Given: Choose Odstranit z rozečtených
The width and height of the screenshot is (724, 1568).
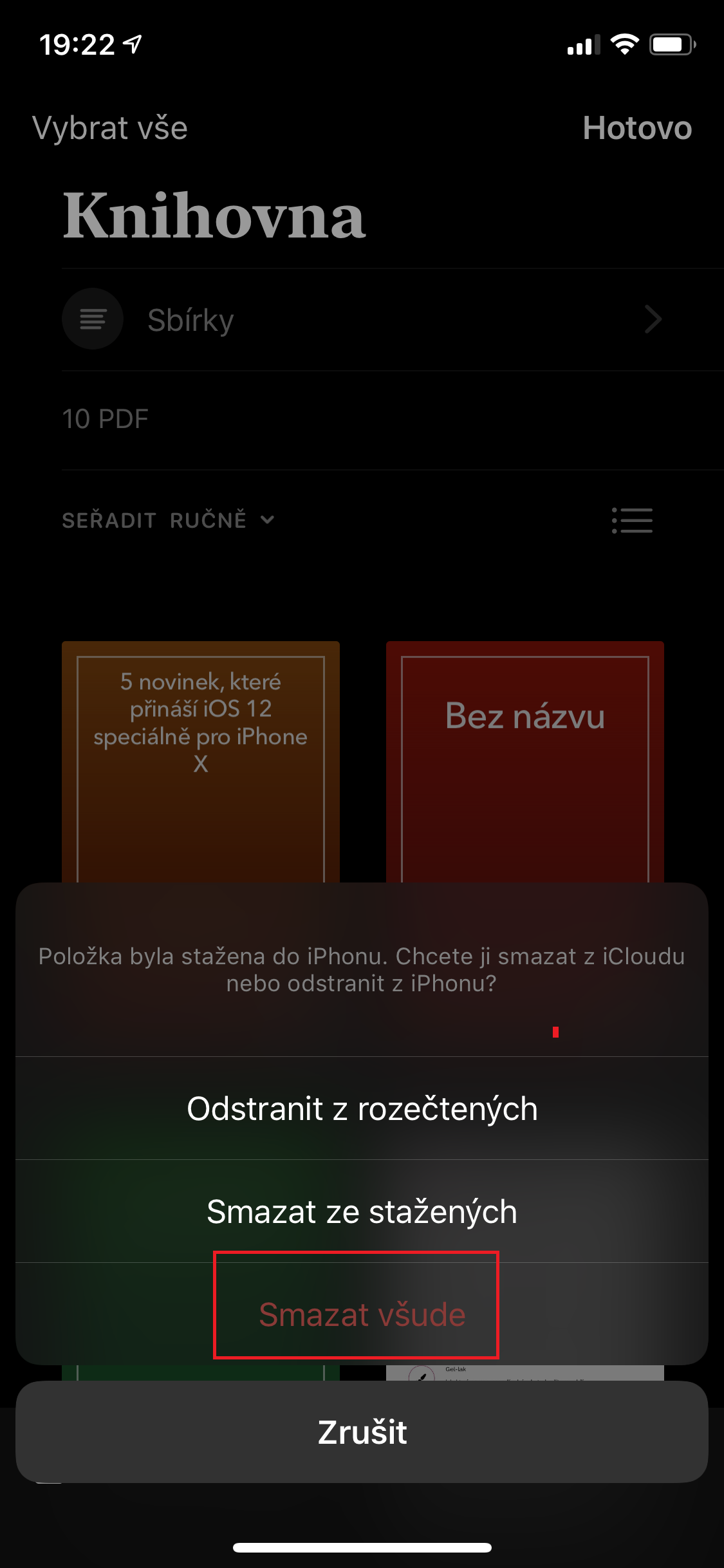Looking at the screenshot, I should (x=362, y=1108).
